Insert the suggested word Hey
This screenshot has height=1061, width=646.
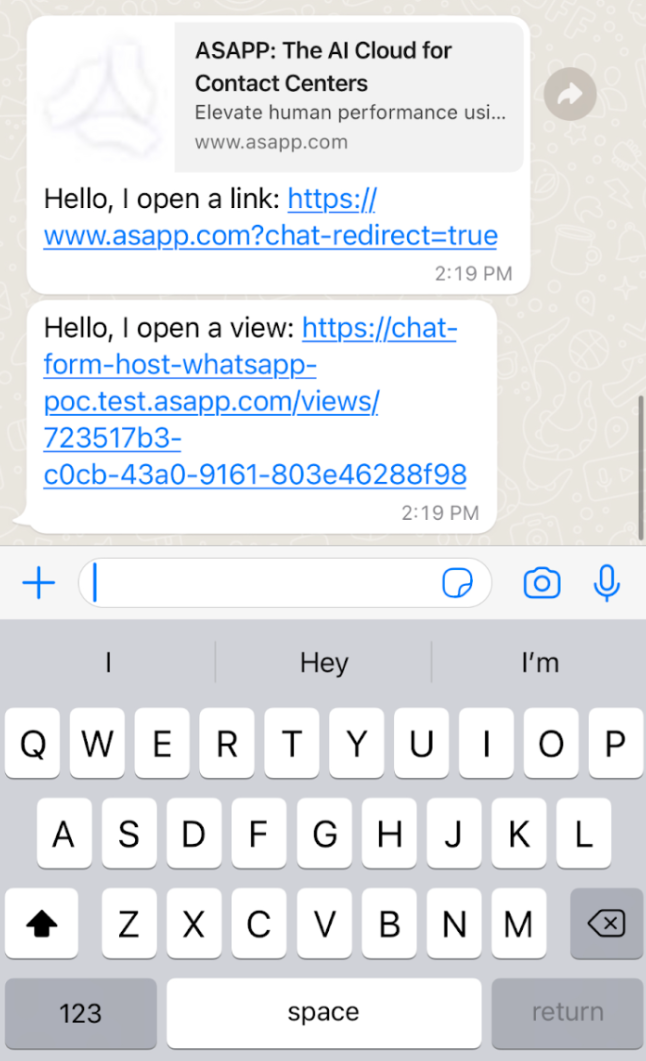323,663
